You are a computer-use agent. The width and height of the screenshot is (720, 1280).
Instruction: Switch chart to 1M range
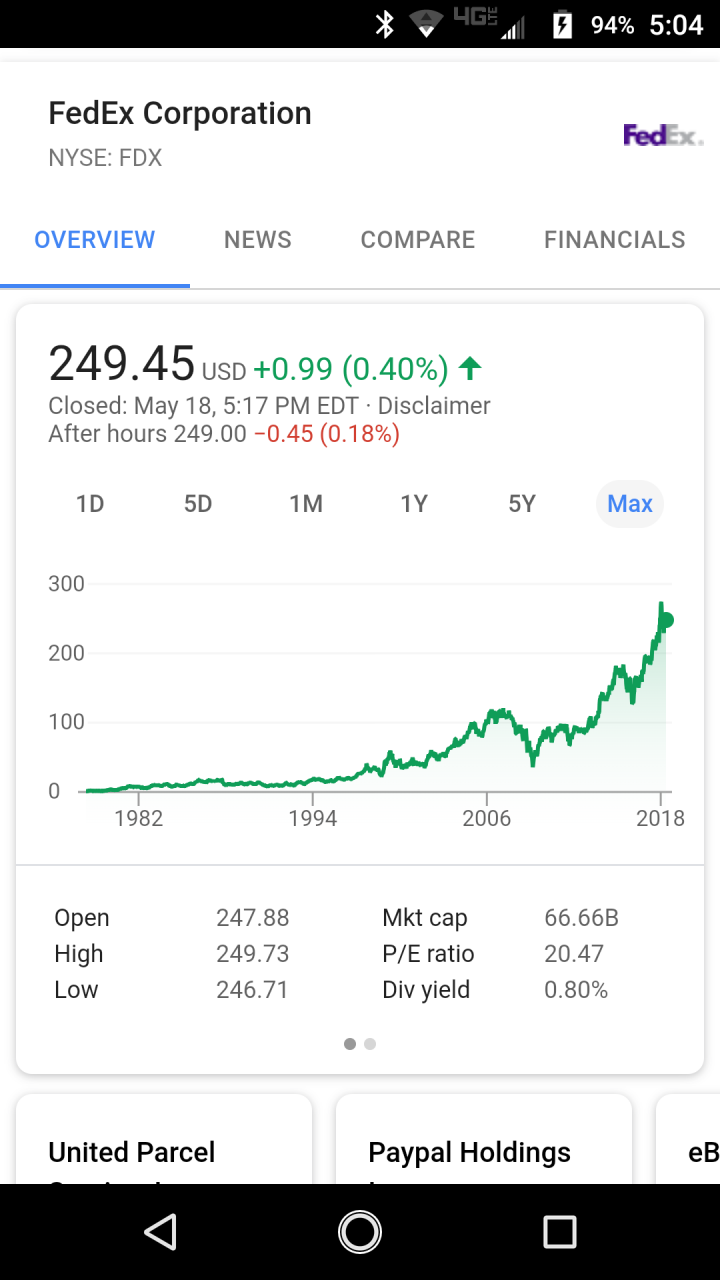(x=306, y=504)
